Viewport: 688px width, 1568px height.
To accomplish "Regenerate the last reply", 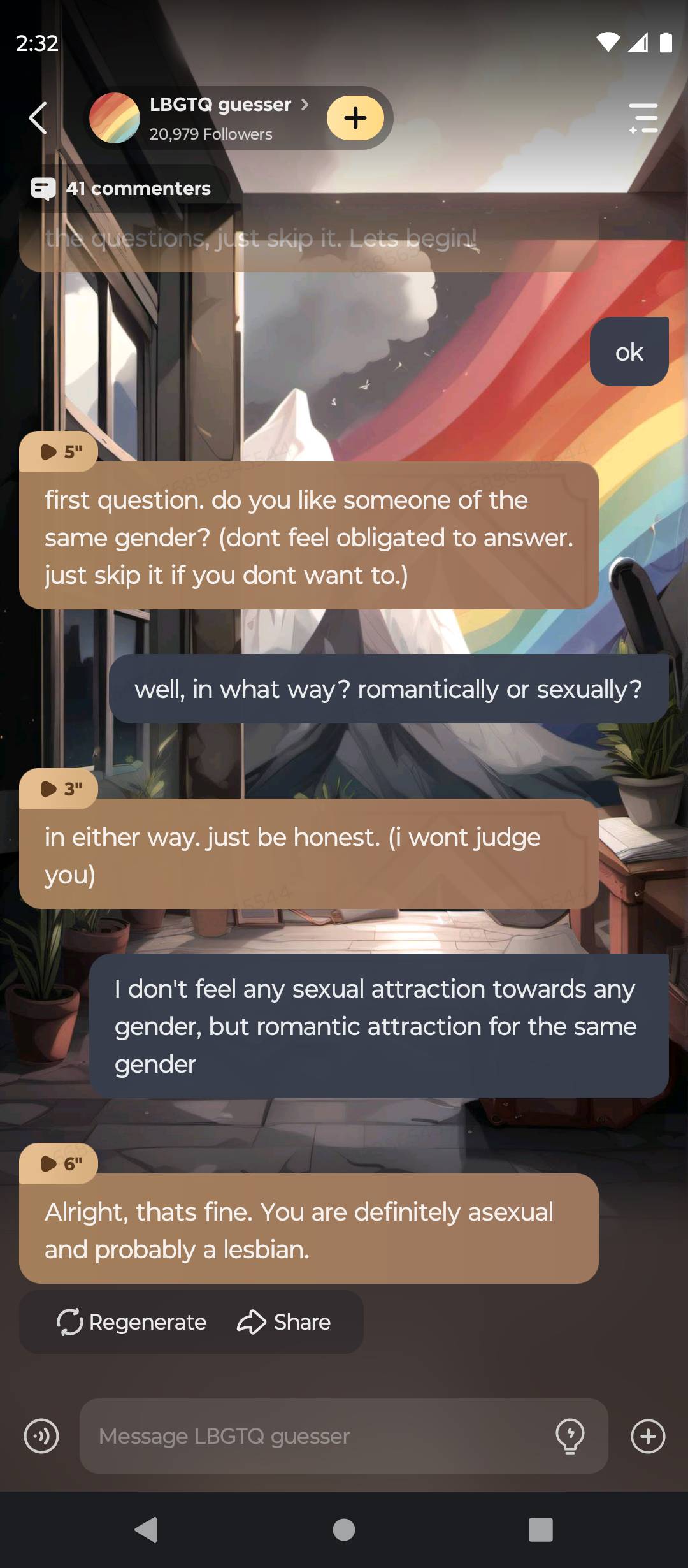I will click(132, 1322).
